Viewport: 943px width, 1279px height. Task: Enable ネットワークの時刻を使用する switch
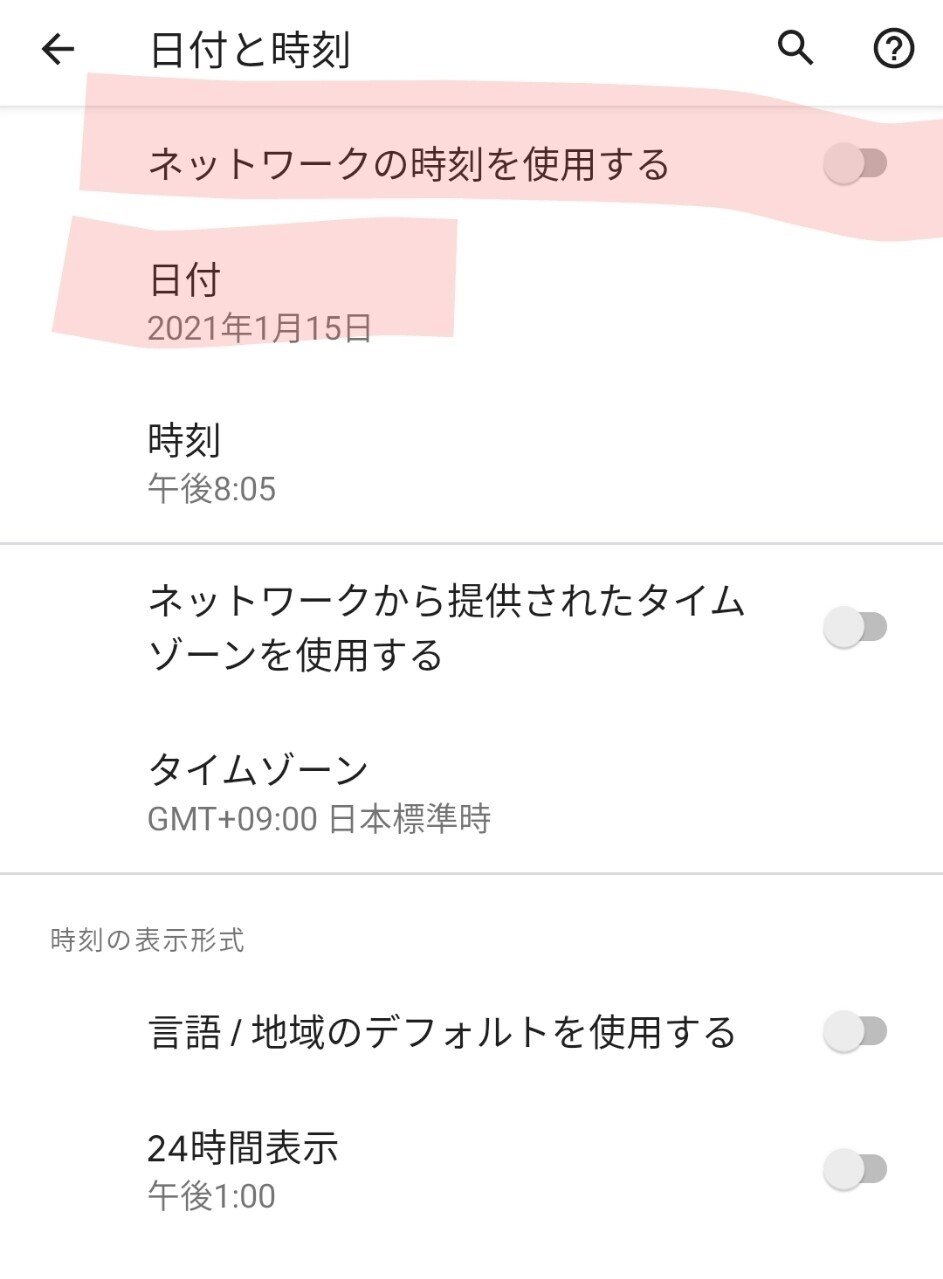[855, 163]
